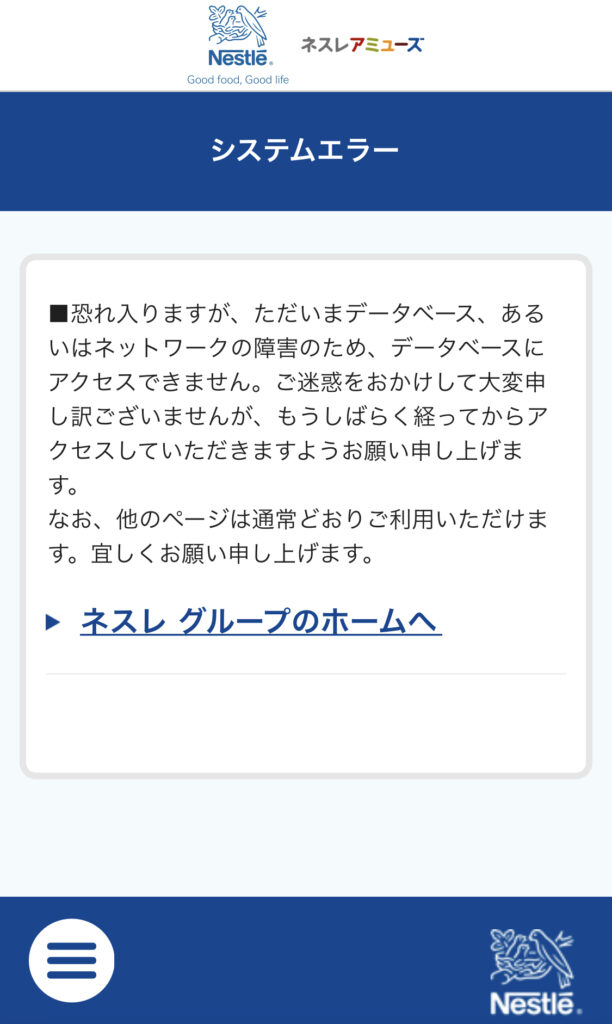Tap the Nestlé header logo
Screen dimensions: 612x1024
238,45
